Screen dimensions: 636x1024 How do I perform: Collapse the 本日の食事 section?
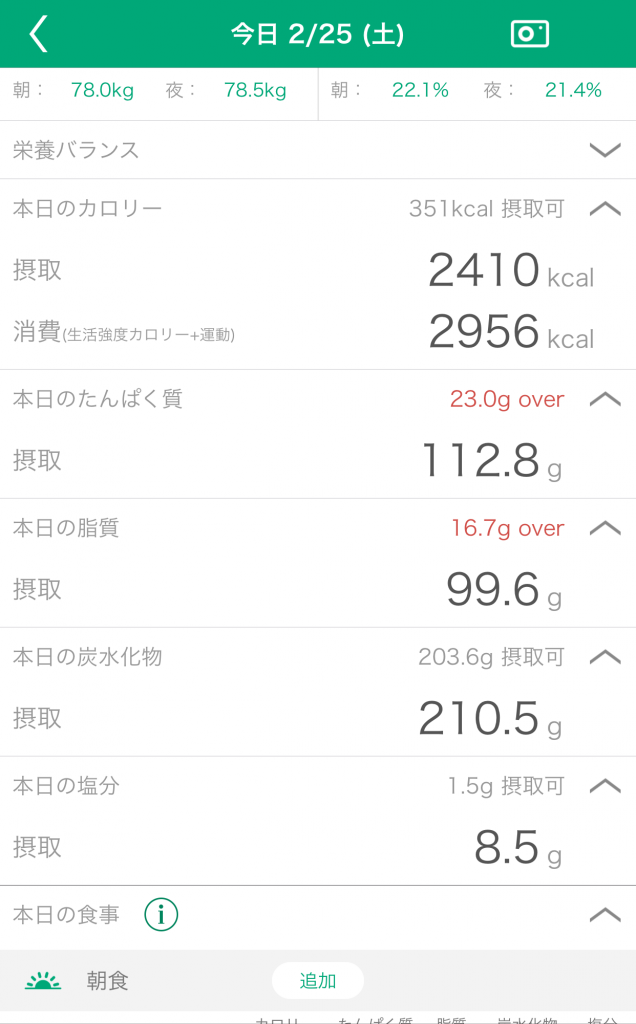pyautogui.click(x=605, y=915)
